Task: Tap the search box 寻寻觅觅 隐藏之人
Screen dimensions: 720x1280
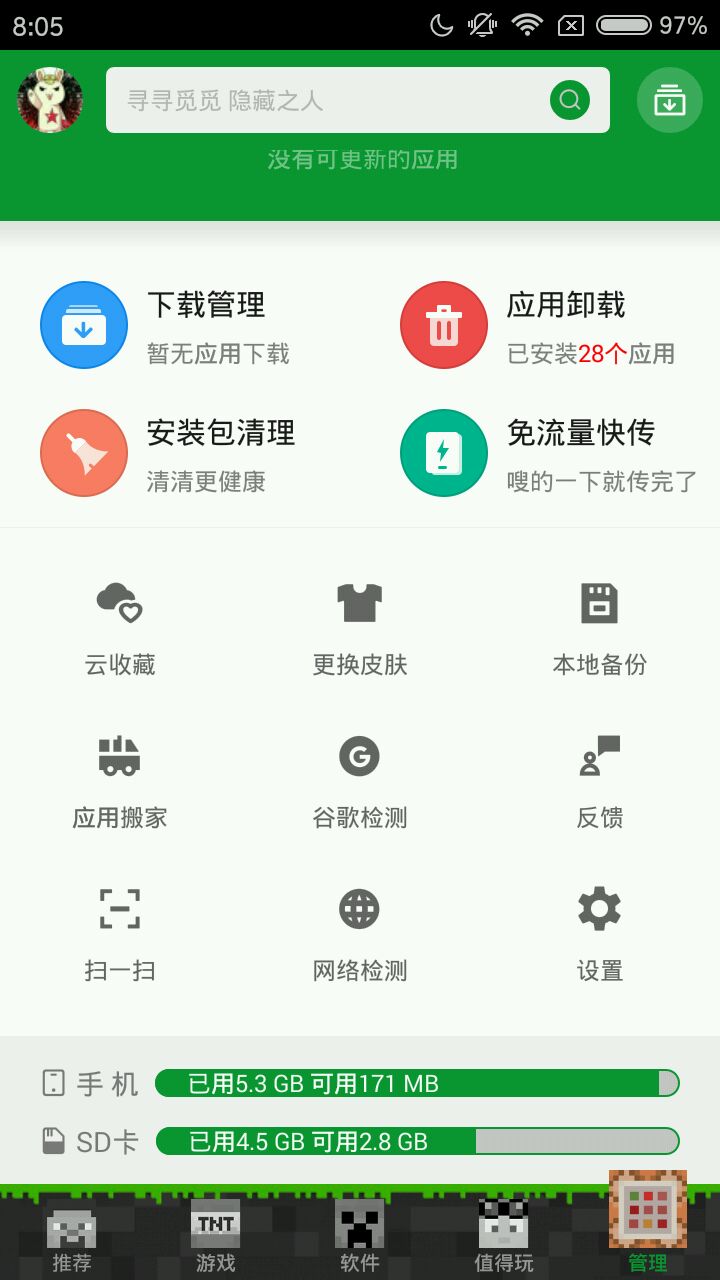Action: [x=320, y=100]
